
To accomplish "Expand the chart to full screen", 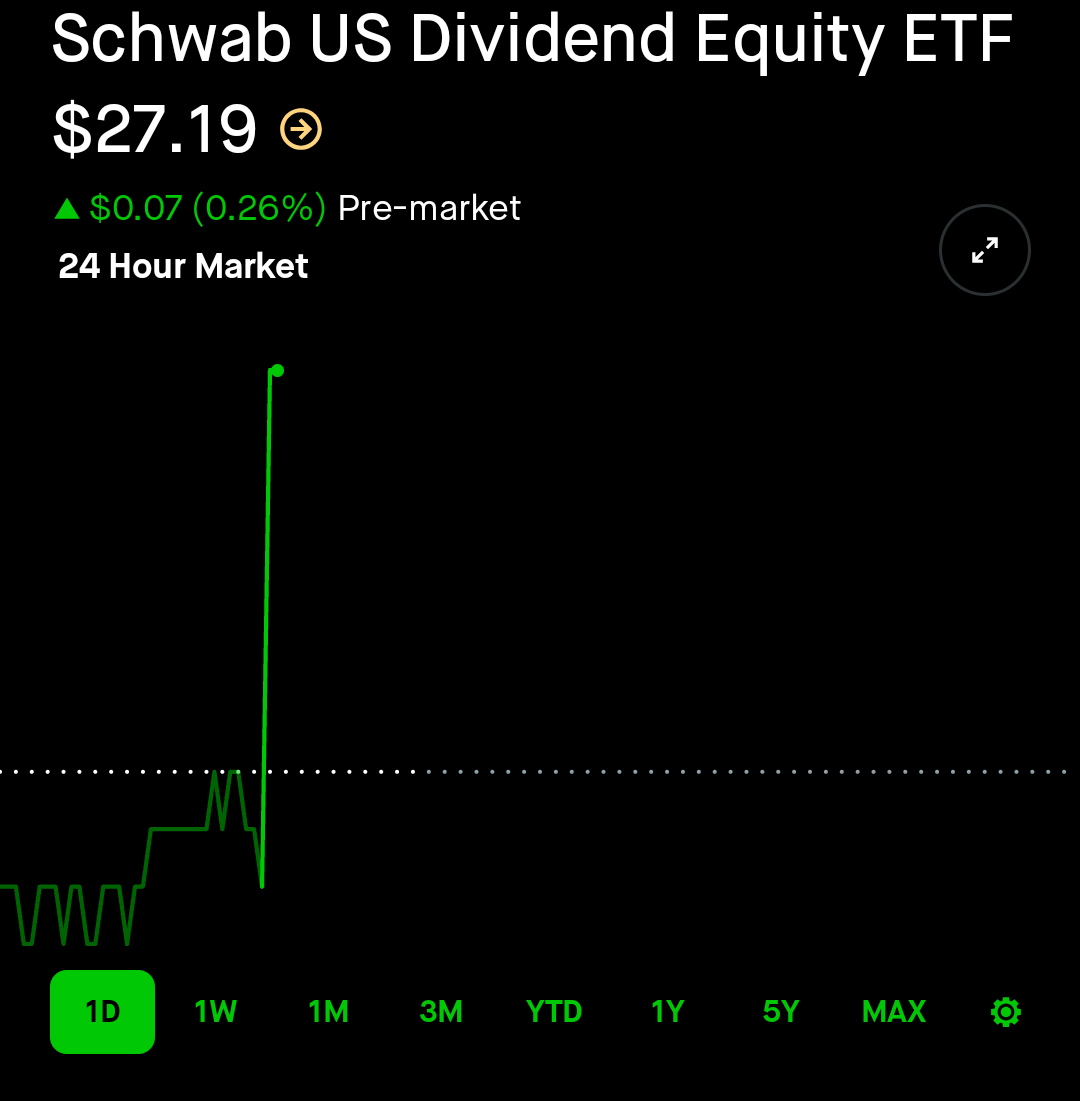I will tap(985, 250).
